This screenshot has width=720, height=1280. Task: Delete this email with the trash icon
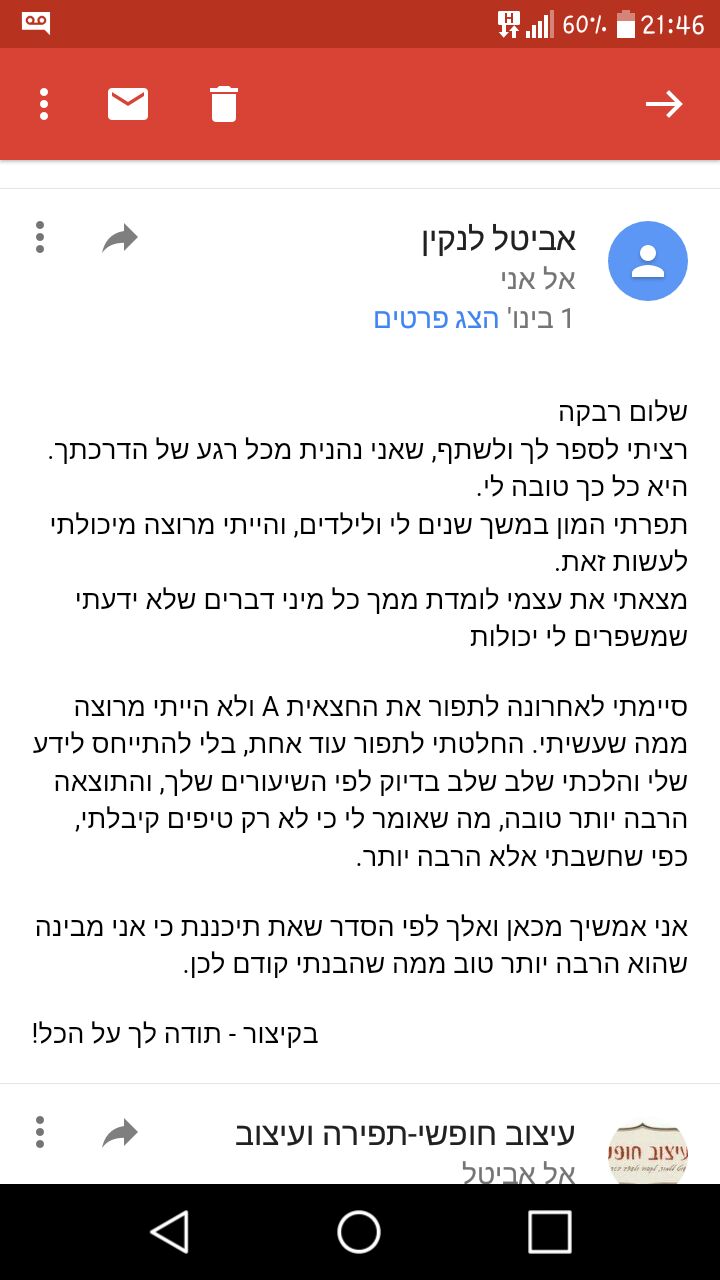[x=223, y=104]
